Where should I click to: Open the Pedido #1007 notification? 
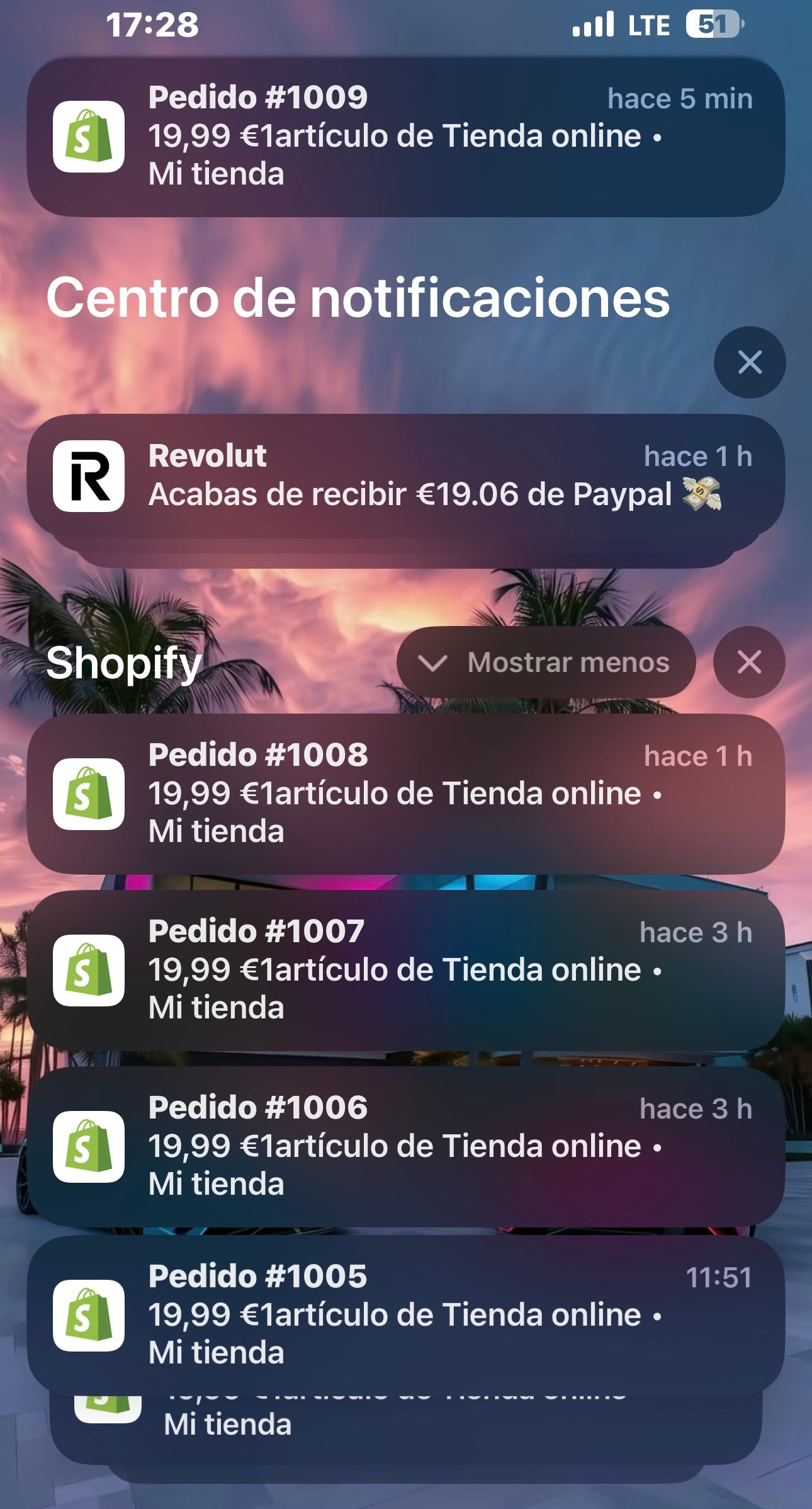point(405,970)
